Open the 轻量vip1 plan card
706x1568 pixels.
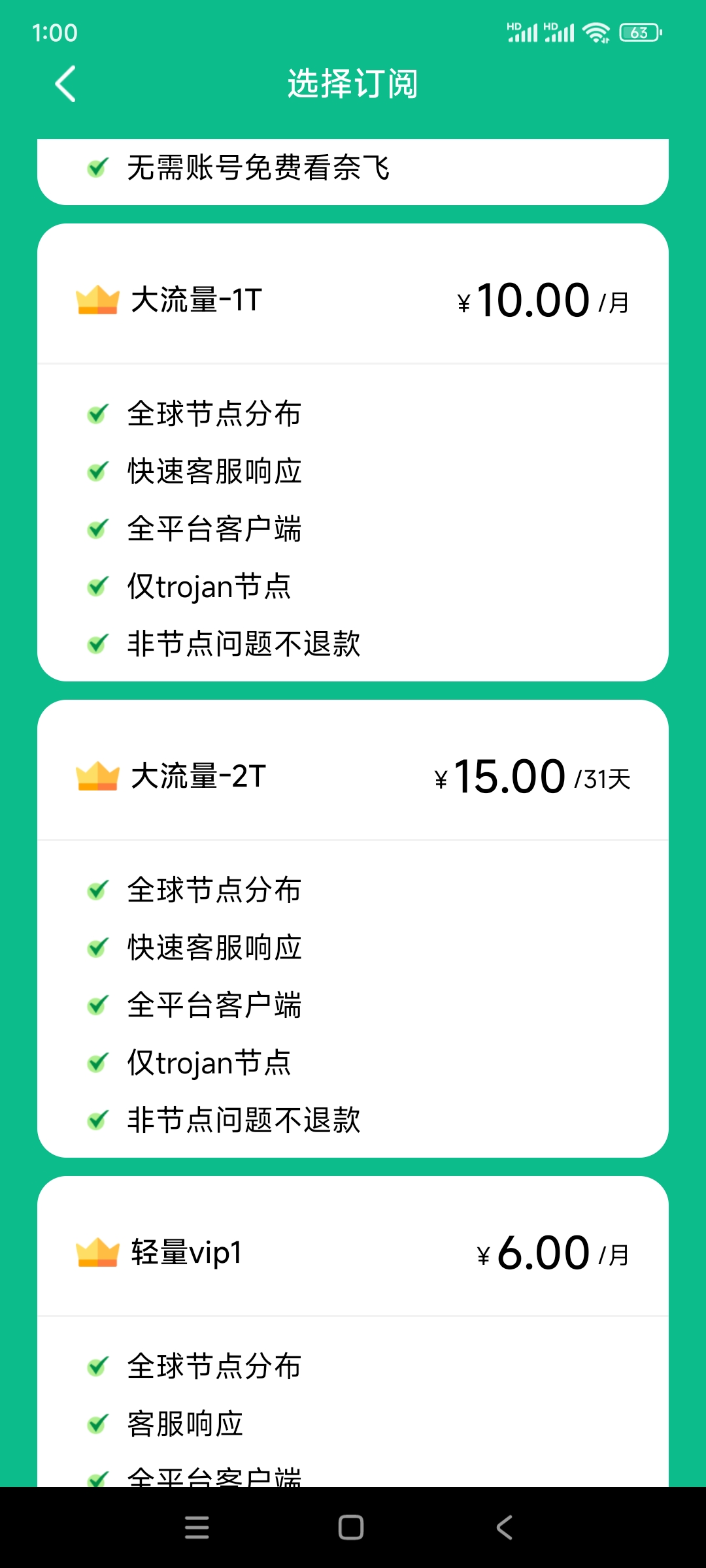click(x=353, y=1331)
